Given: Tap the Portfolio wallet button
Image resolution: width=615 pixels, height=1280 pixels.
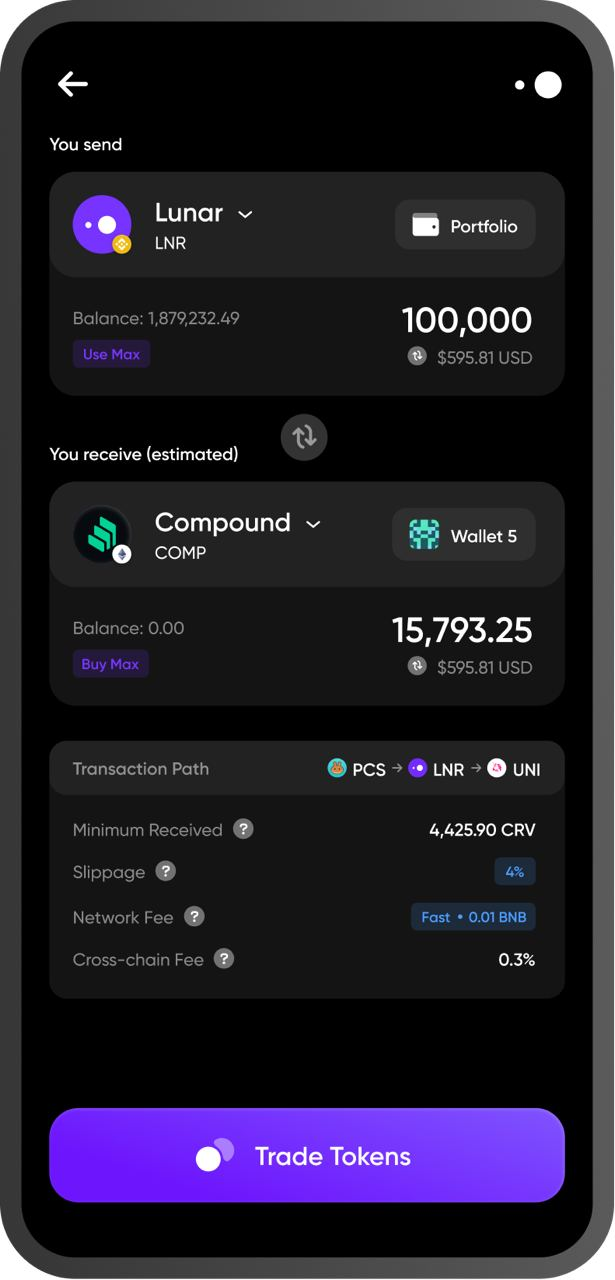Looking at the screenshot, I should coord(465,226).
